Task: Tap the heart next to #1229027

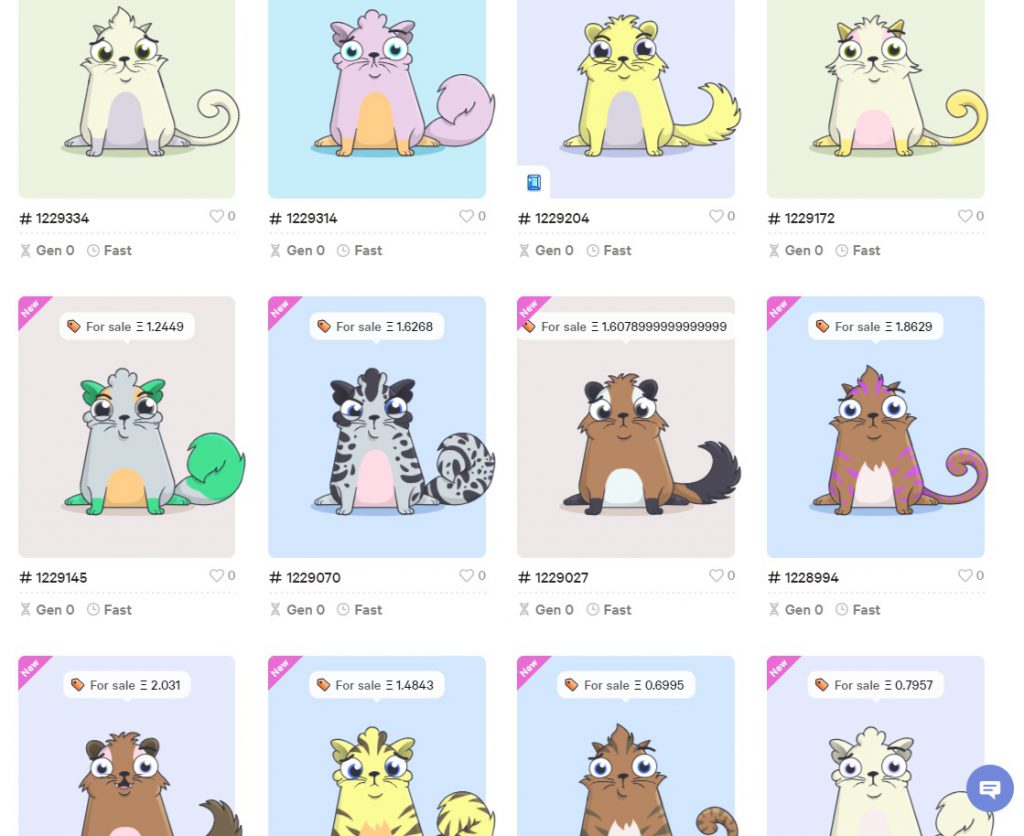Action: [716, 575]
